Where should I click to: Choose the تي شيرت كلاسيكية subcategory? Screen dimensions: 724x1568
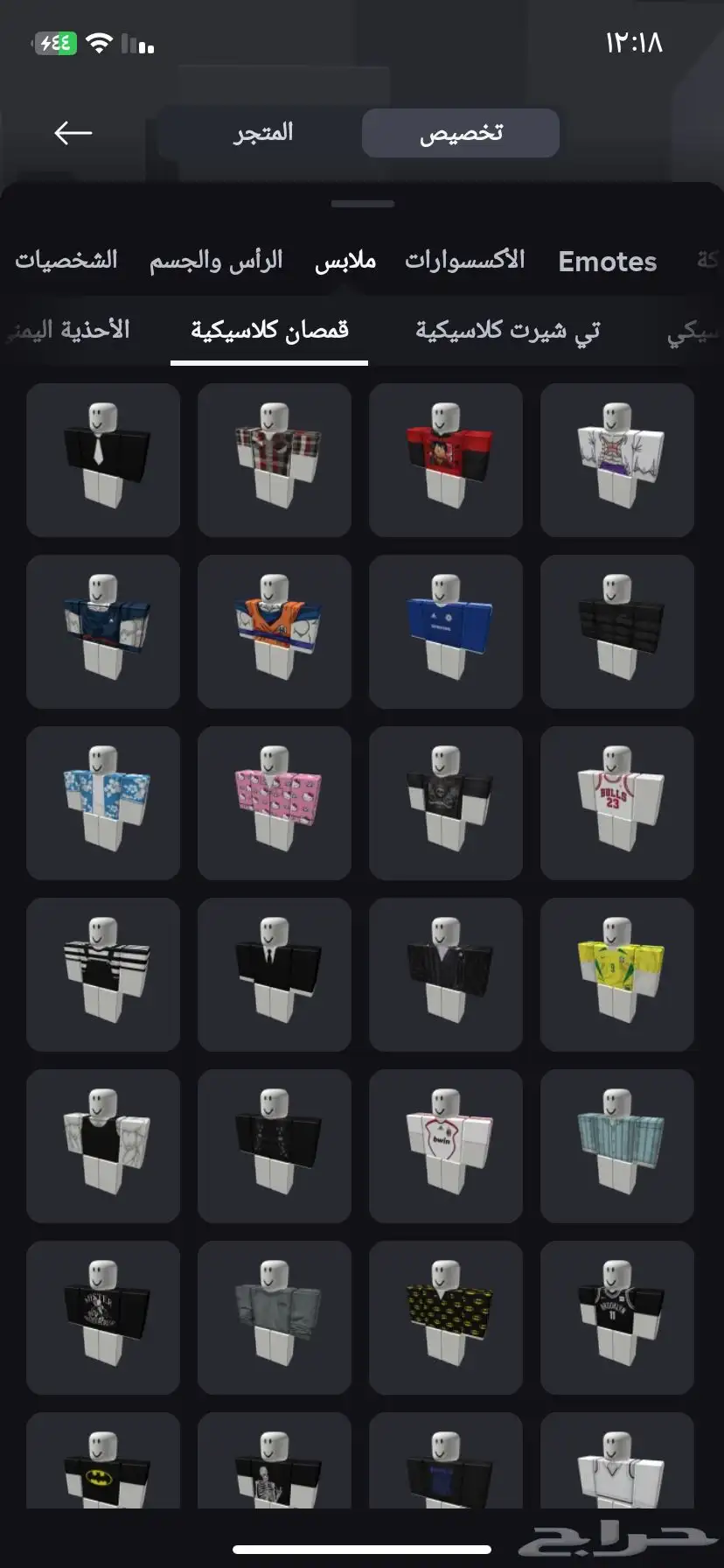[x=508, y=331]
